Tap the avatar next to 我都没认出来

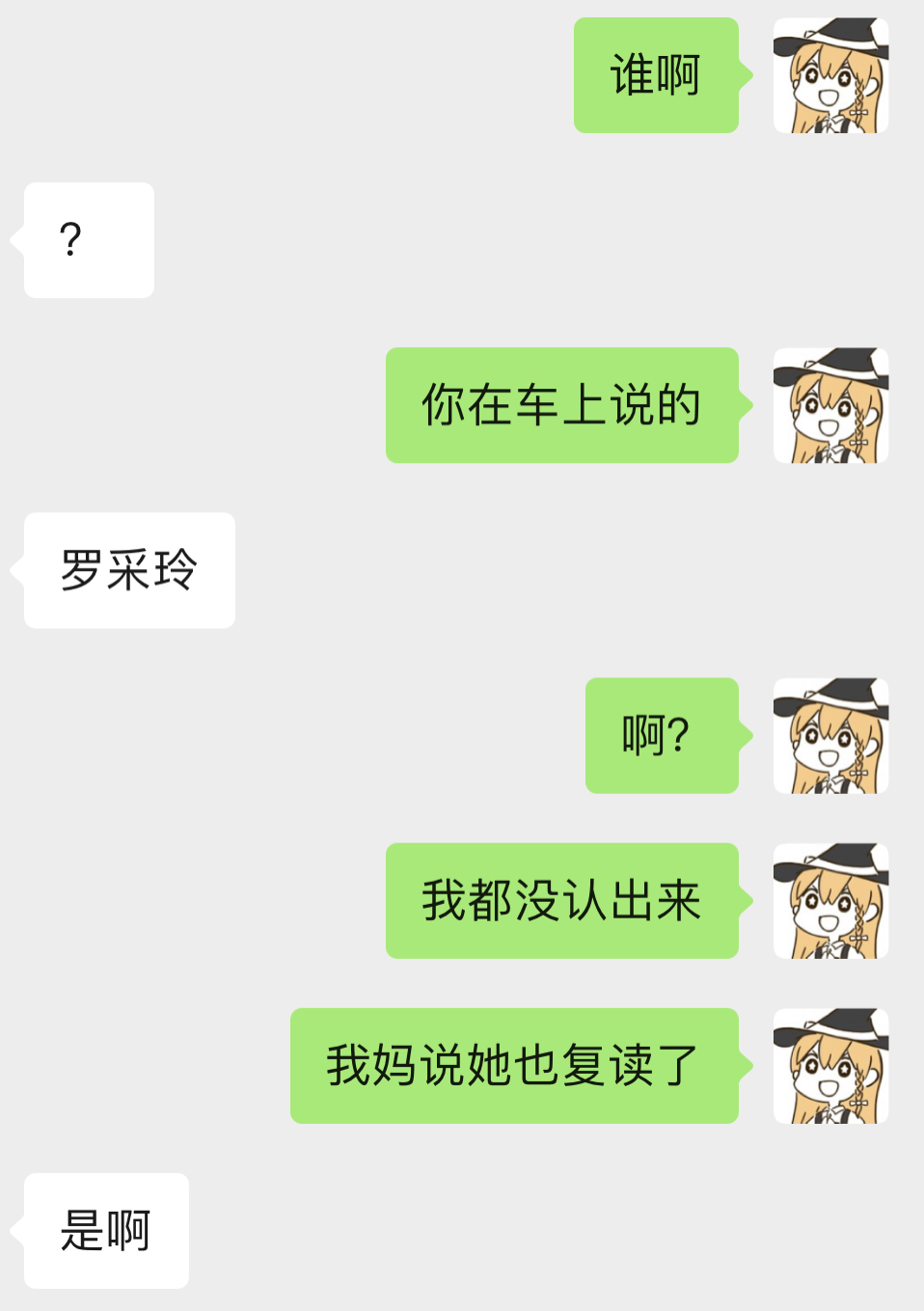point(830,901)
